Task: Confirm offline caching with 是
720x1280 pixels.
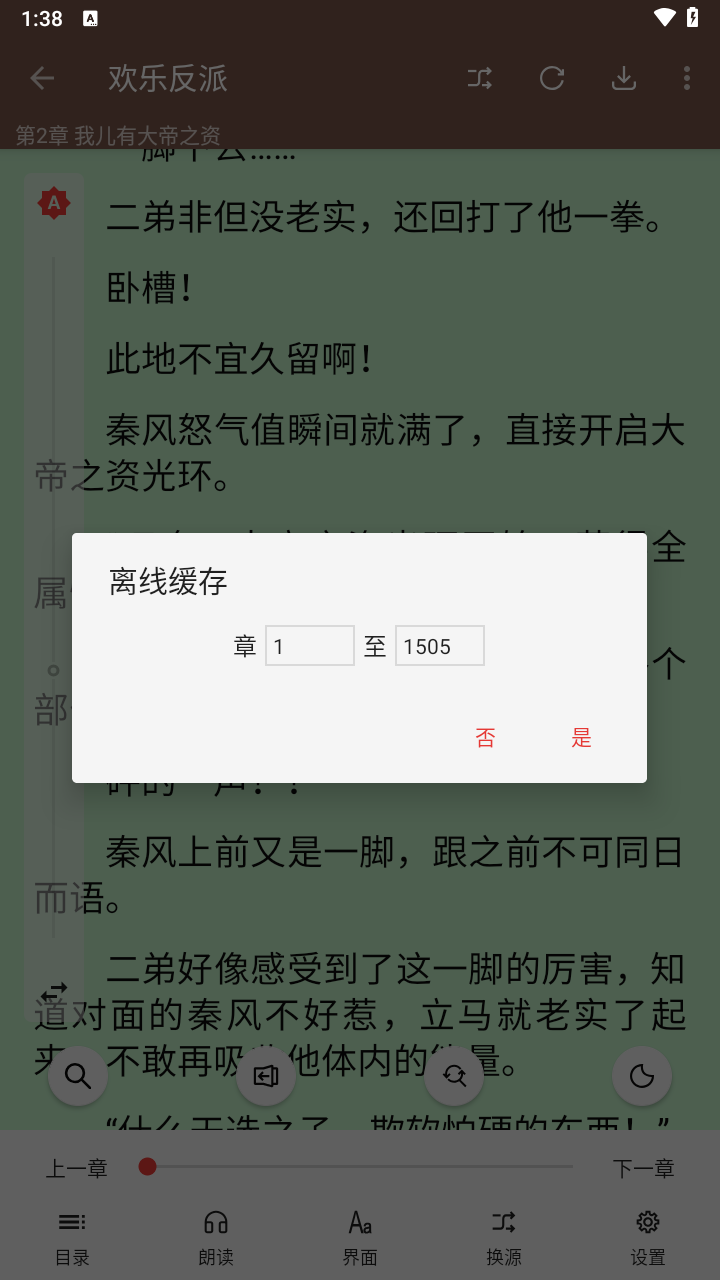Action: tap(581, 738)
